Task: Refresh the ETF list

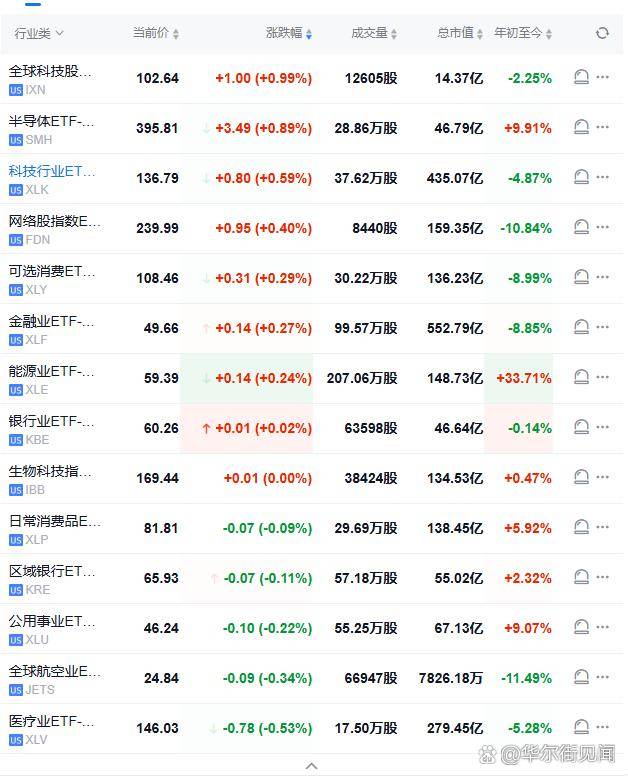Action: click(602, 33)
